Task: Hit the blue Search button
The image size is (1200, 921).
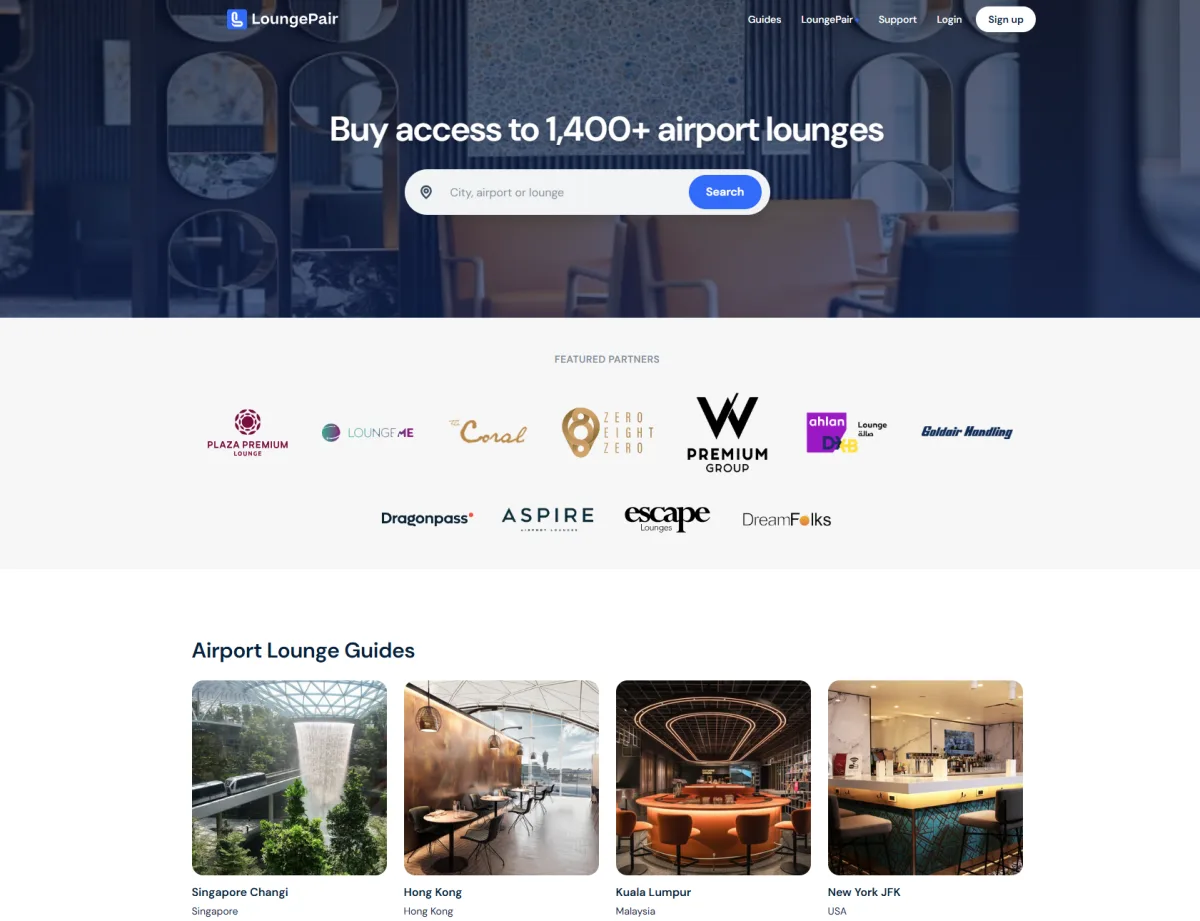Action: coord(725,192)
